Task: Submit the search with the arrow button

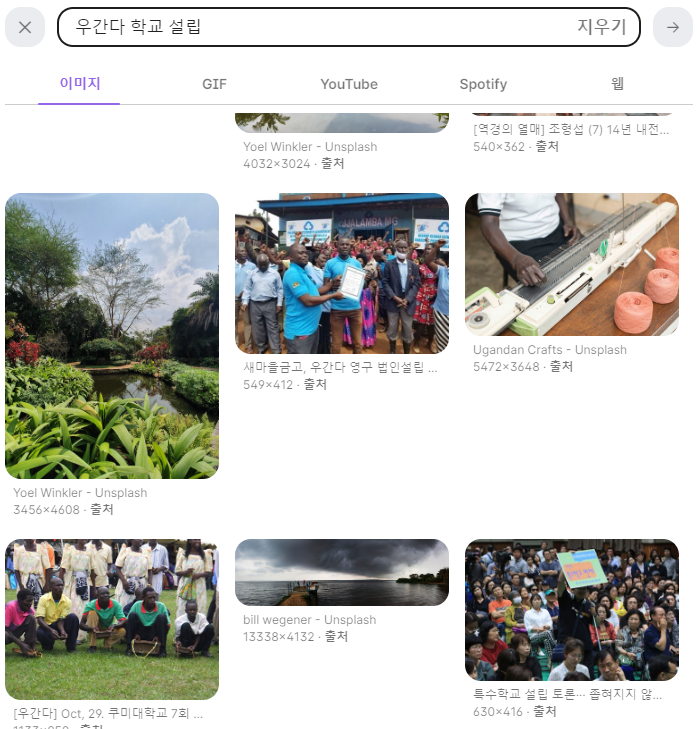Action: point(672,27)
